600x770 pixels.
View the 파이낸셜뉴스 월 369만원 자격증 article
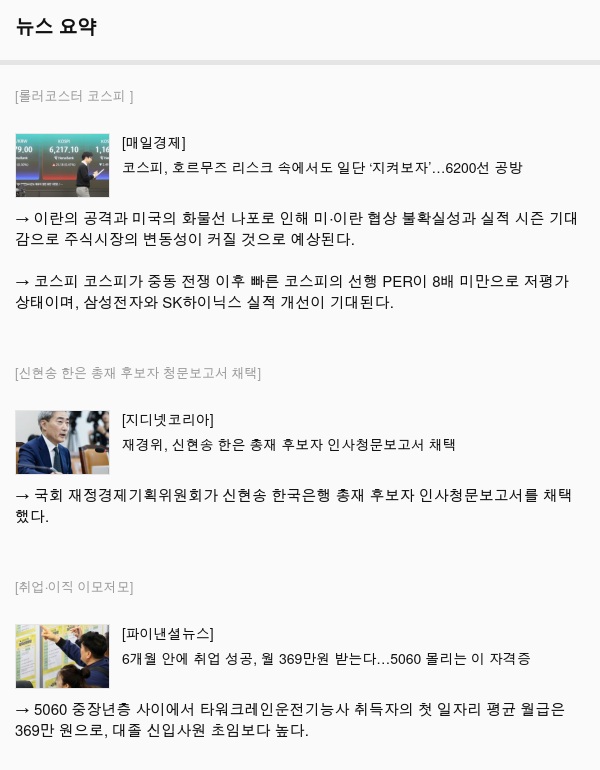(325, 658)
